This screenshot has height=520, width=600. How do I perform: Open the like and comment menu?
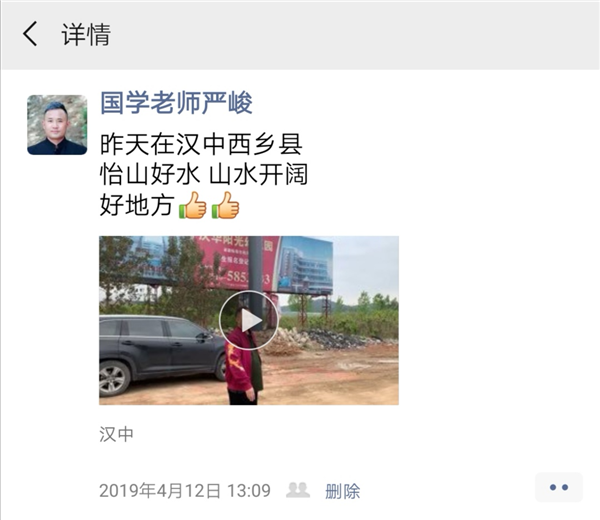click(558, 488)
